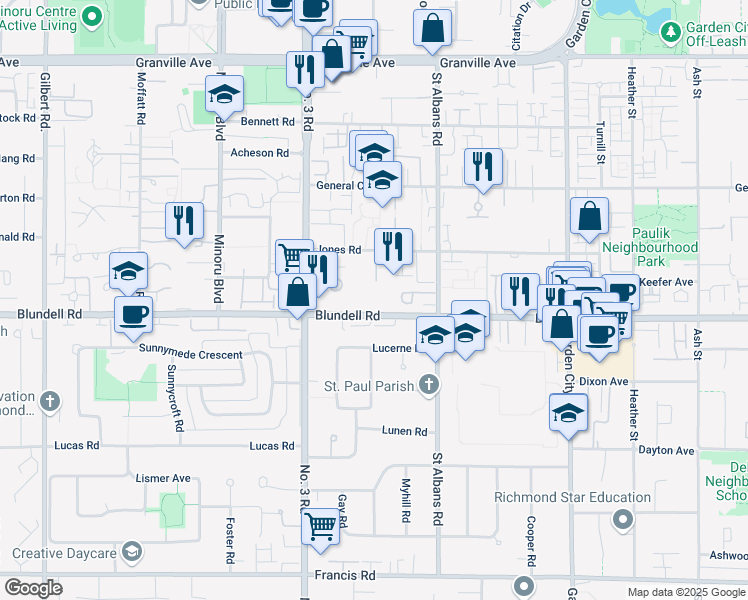
Task: Tap the restaurant marker on Granville Ave
Action: point(302,69)
